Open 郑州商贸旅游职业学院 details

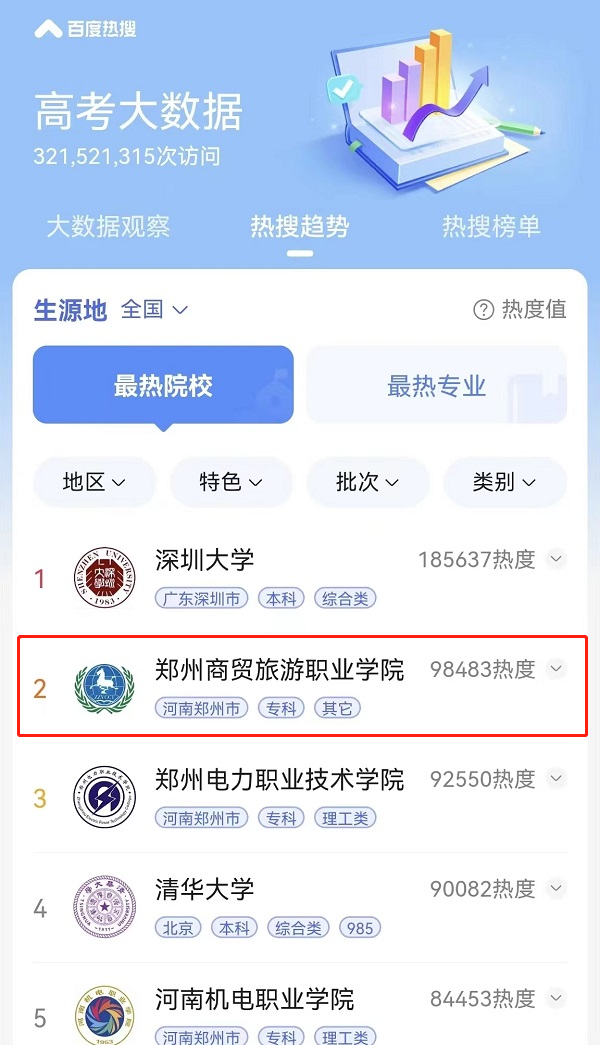pos(279,670)
